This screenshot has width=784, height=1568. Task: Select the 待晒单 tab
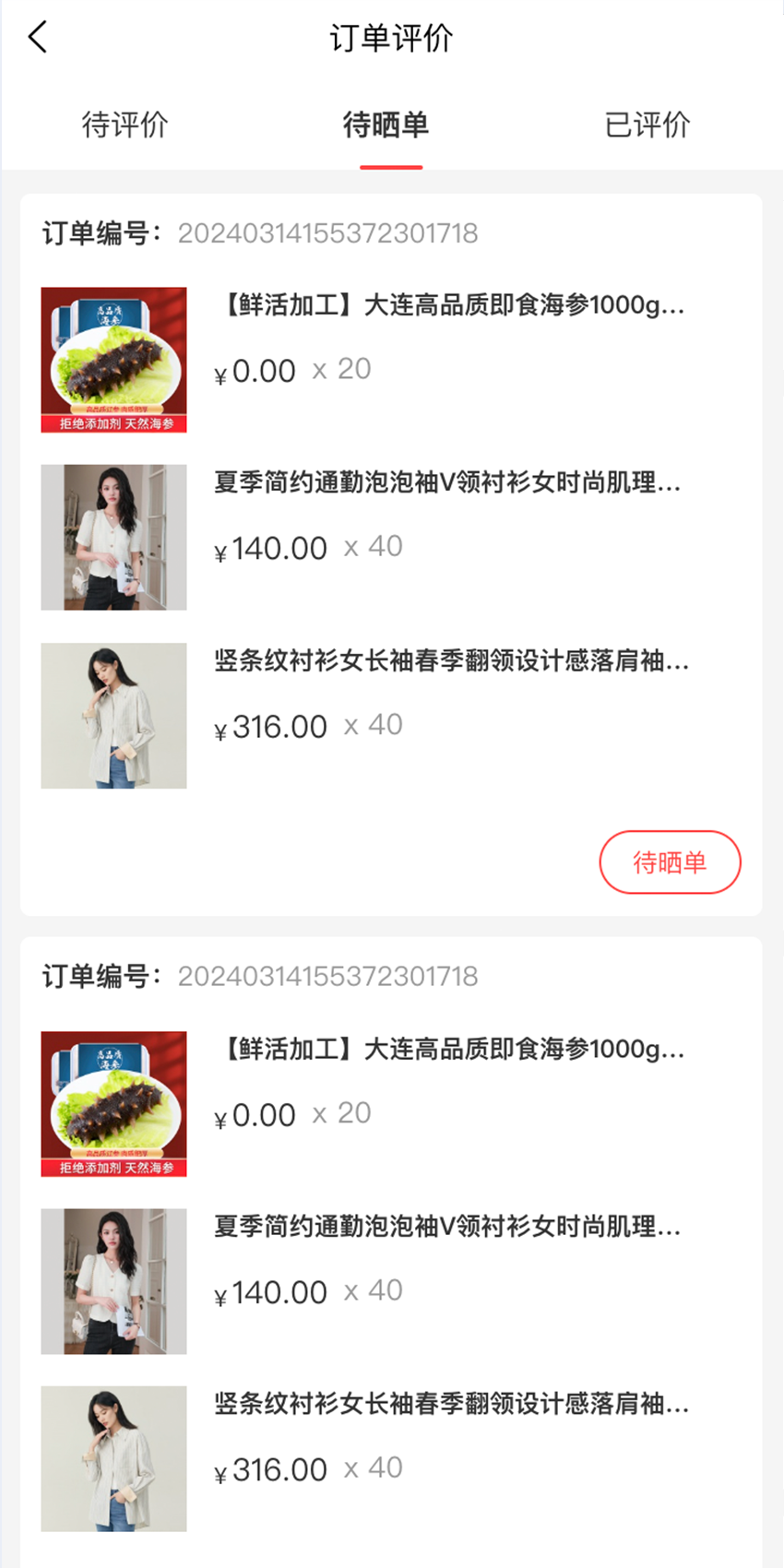[386, 125]
